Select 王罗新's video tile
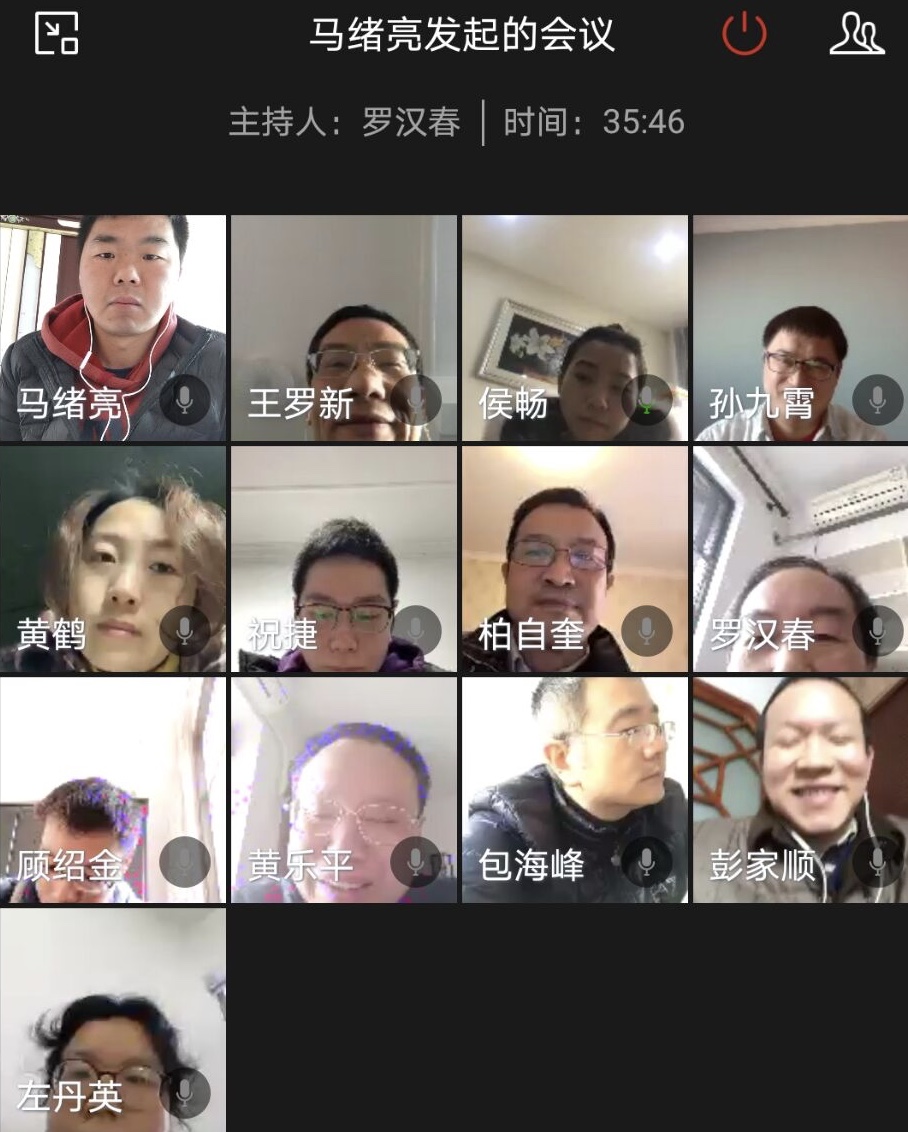 [x=344, y=327]
